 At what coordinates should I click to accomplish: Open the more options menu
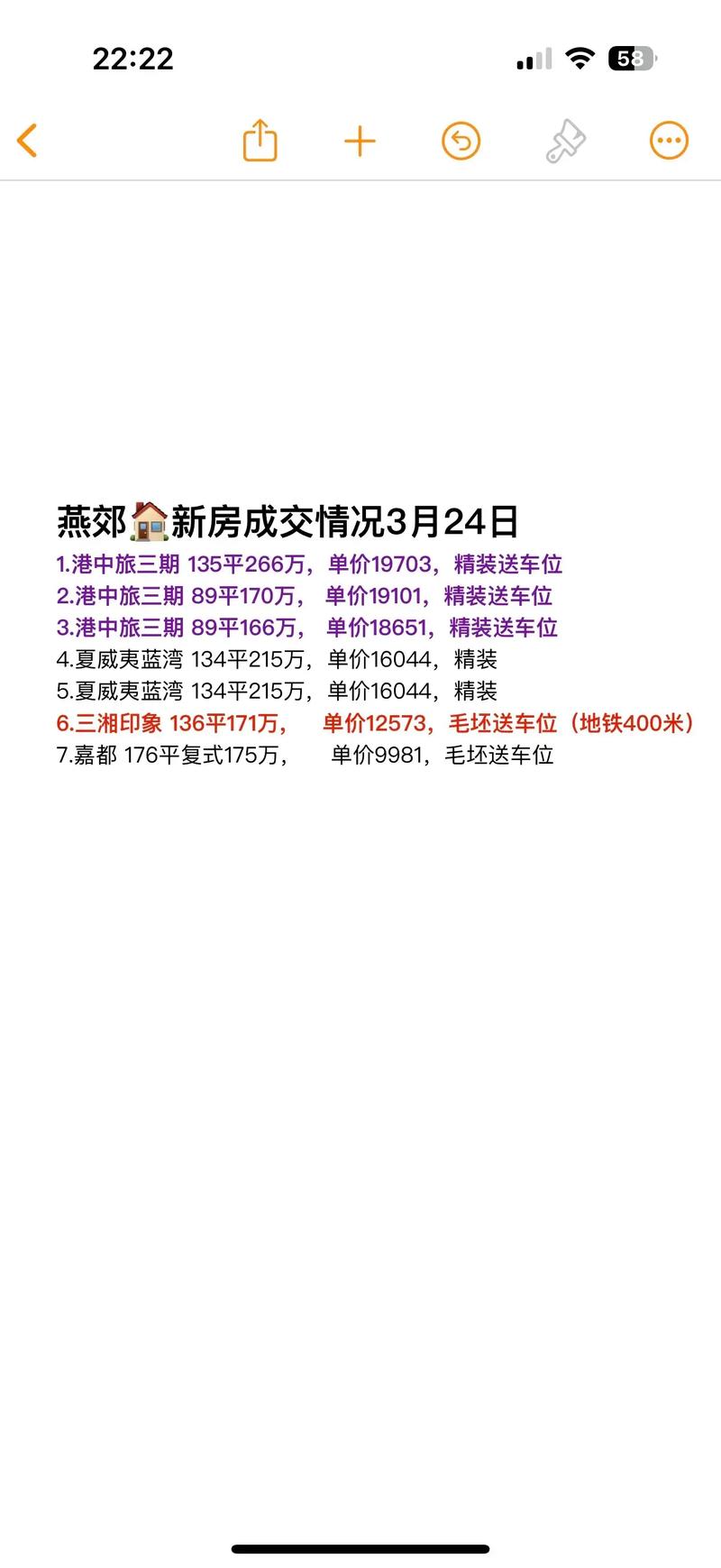coord(669,142)
